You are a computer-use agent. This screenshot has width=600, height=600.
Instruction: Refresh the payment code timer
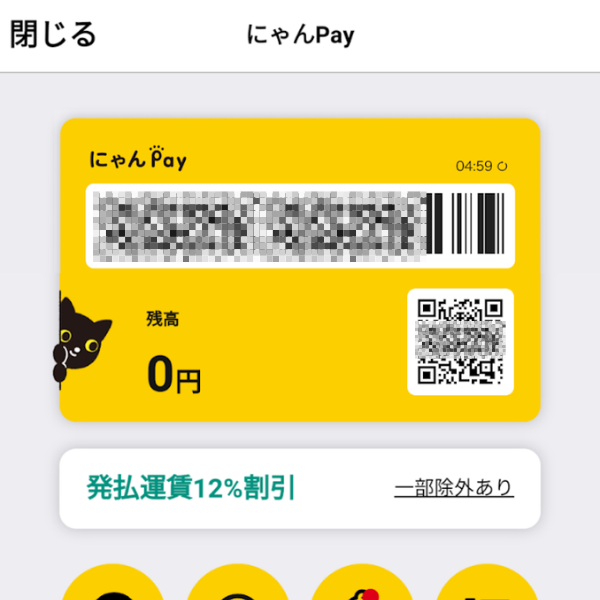[502, 166]
